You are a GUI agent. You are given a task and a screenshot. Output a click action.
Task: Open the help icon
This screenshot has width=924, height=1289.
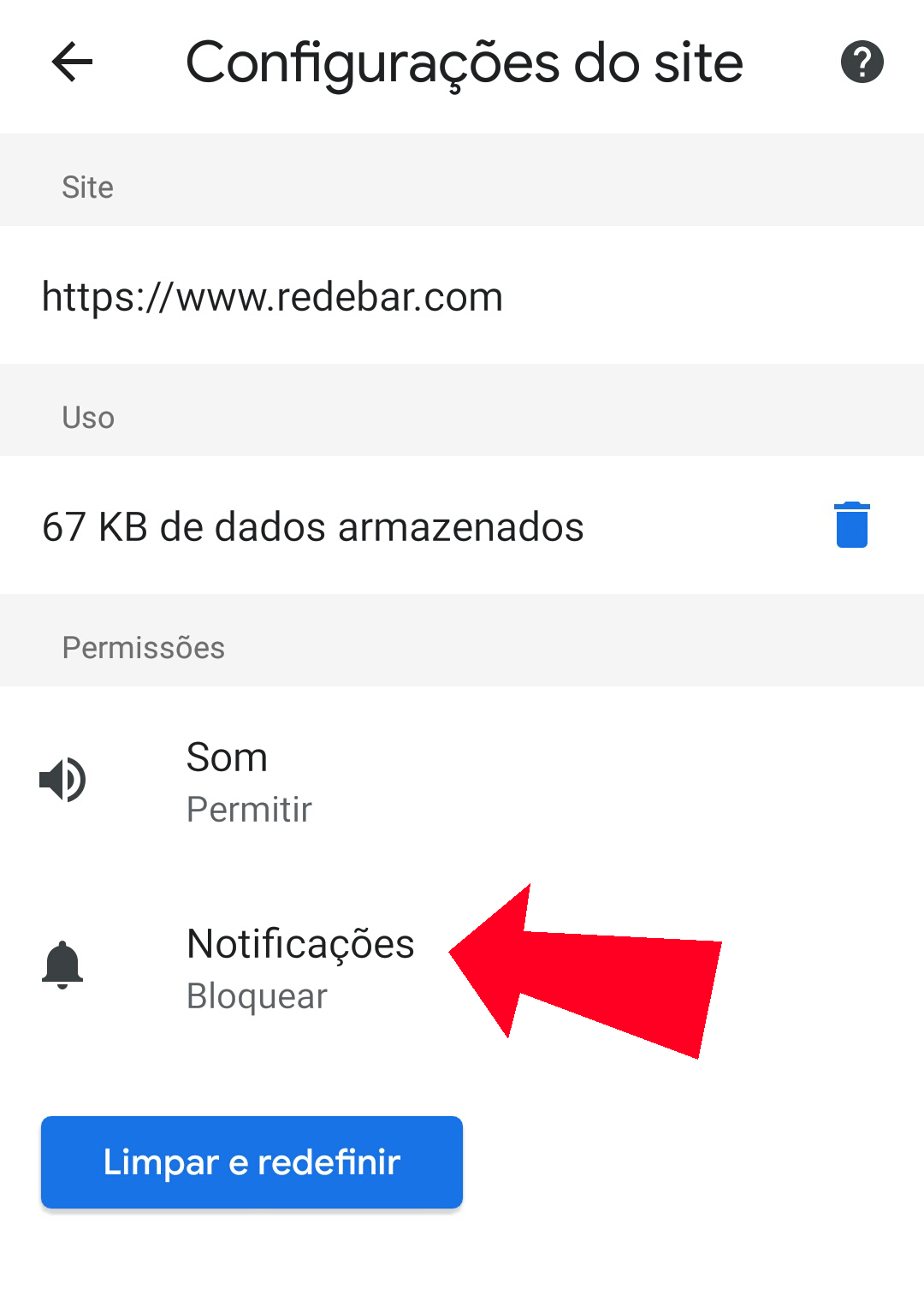pyautogui.click(x=862, y=62)
